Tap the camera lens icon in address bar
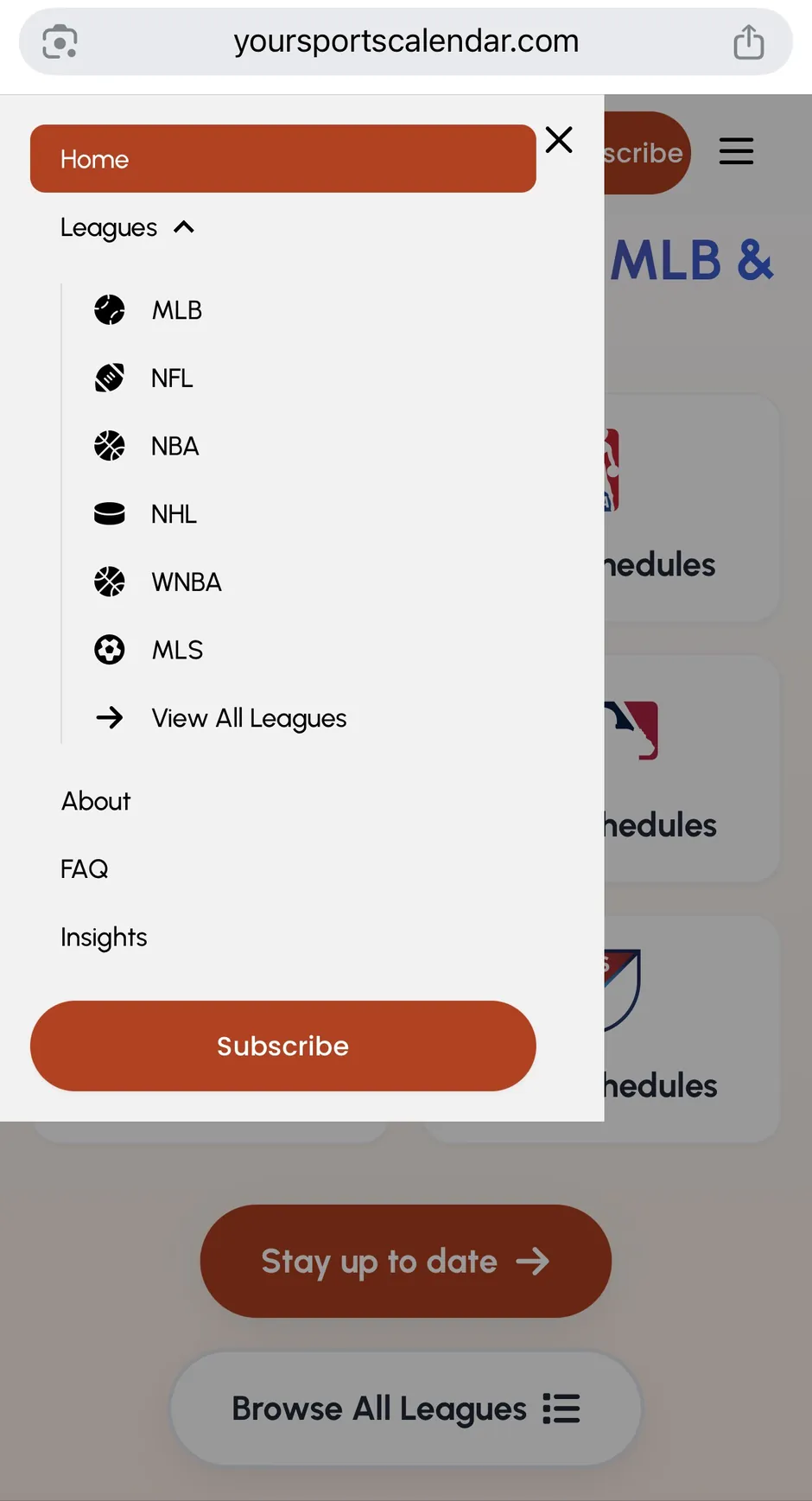The width and height of the screenshot is (812, 1501). click(x=59, y=41)
